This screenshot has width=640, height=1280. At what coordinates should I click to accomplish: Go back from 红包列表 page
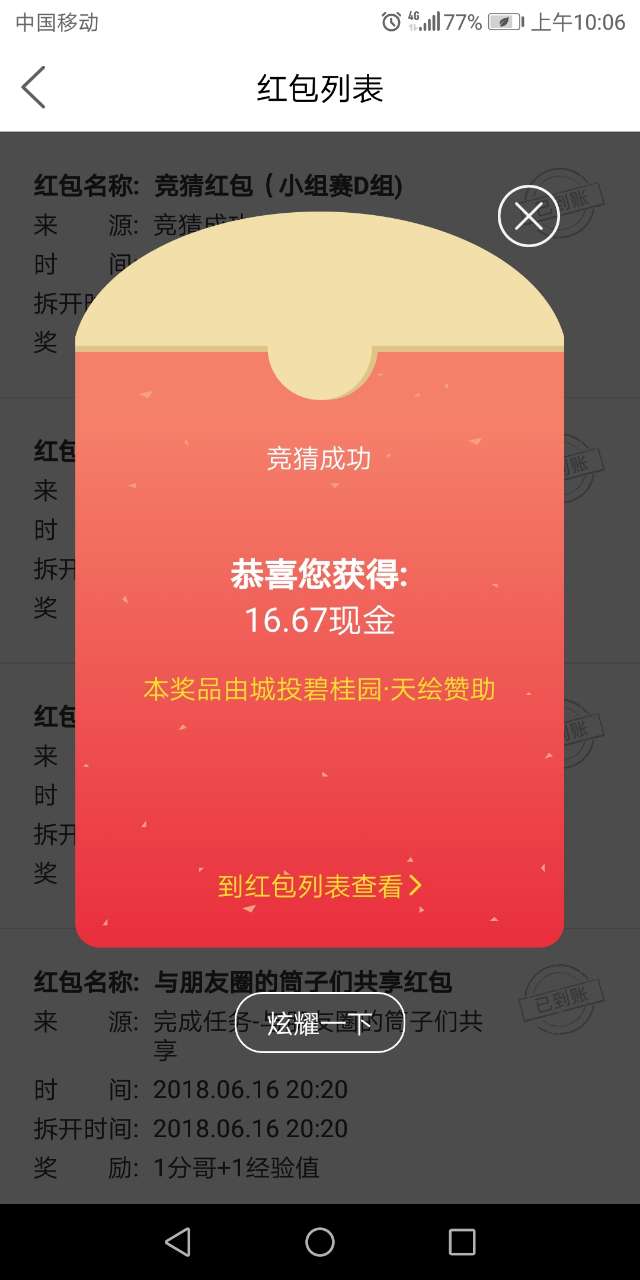[34, 88]
